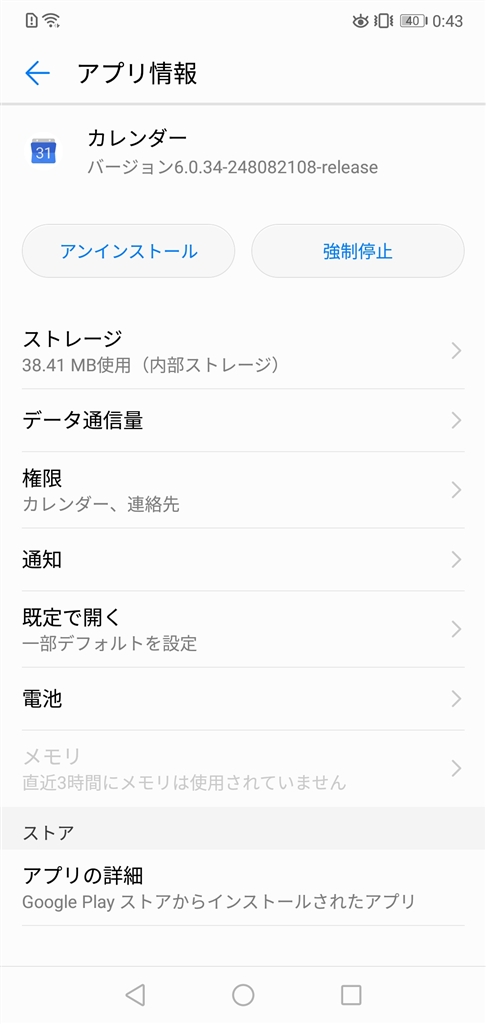
Task: View the 権限 permissions row
Action: (x=243, y=490)
